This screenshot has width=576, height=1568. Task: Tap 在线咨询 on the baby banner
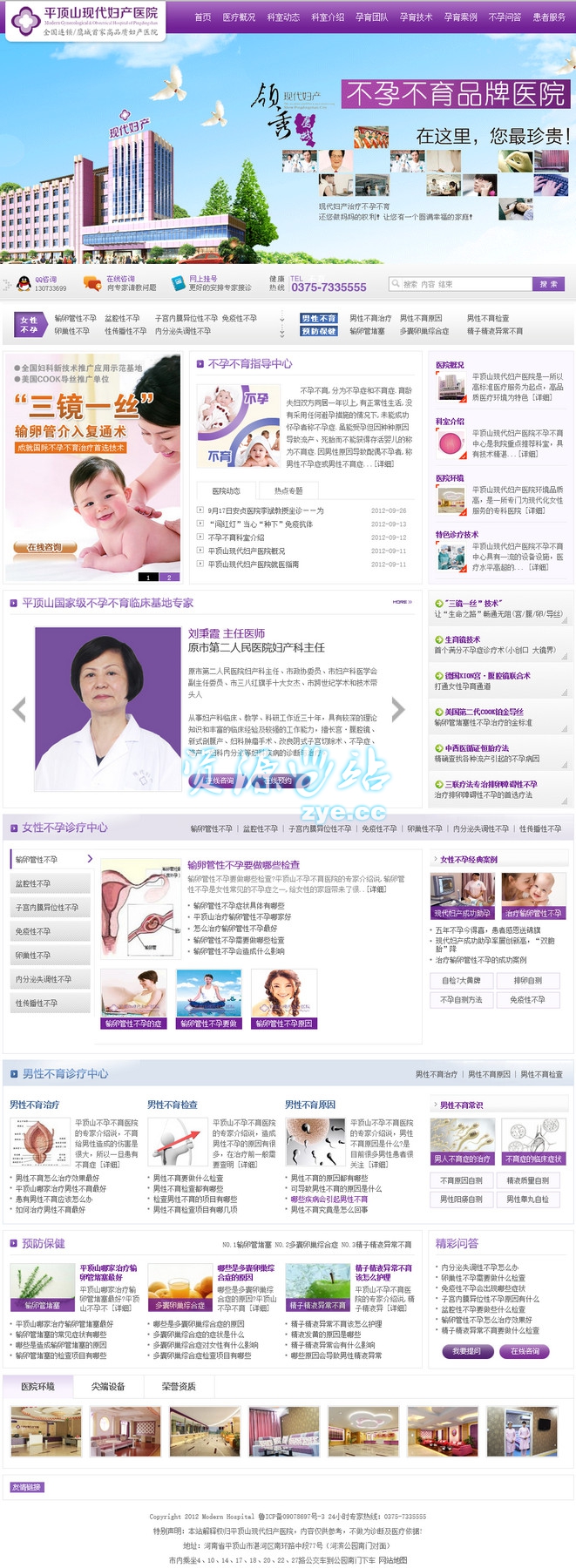coord(45,547)
